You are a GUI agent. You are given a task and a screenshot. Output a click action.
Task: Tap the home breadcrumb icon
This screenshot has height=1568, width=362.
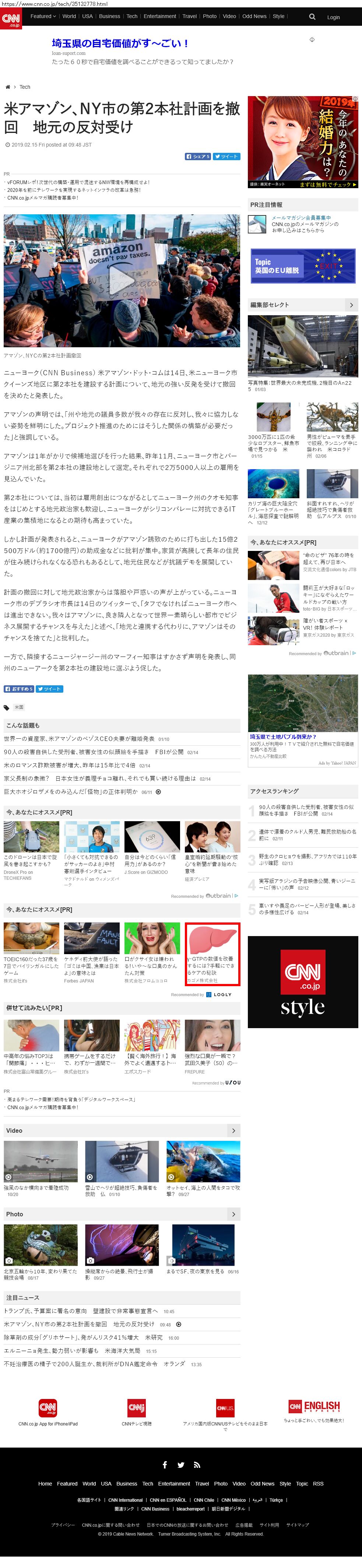(8, 87)
